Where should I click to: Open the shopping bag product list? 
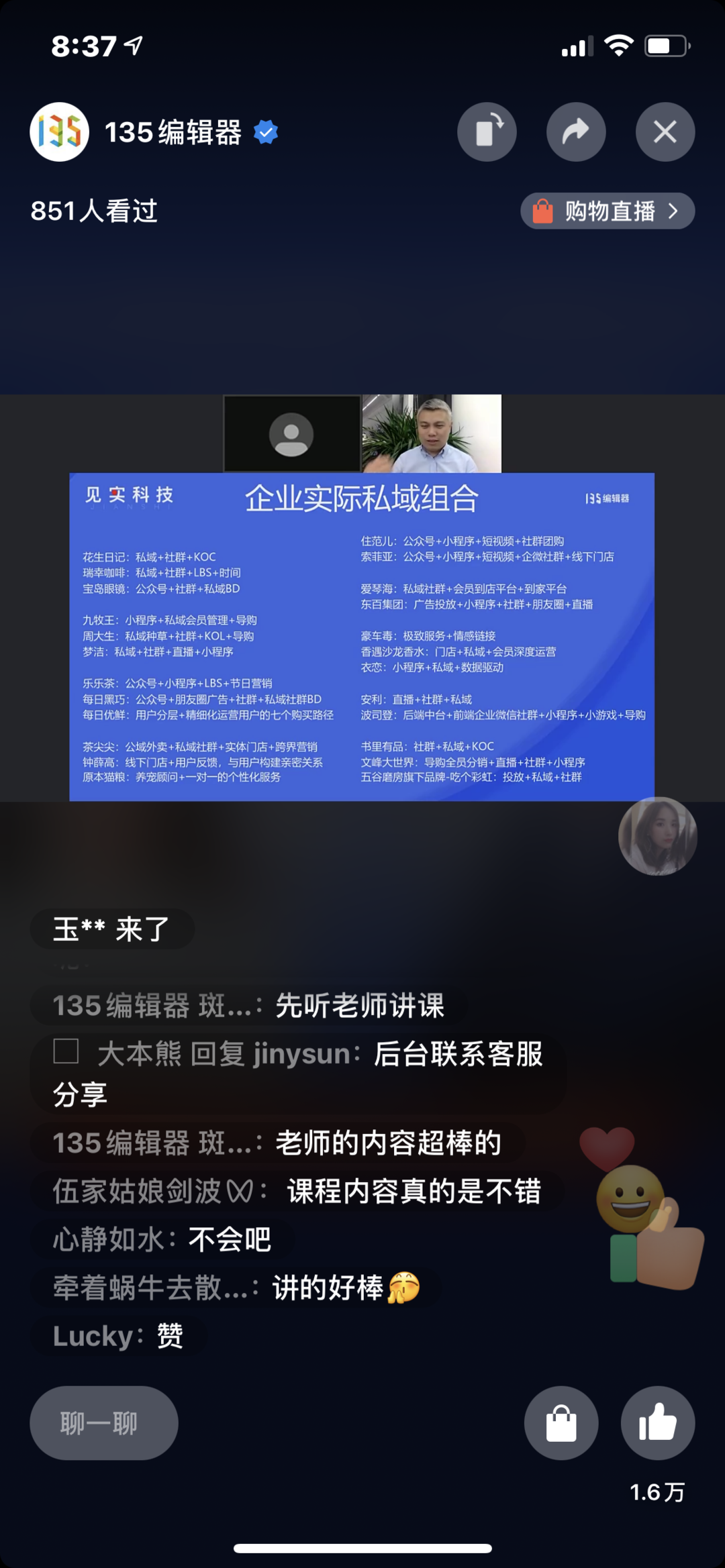tap(561, 1422)
